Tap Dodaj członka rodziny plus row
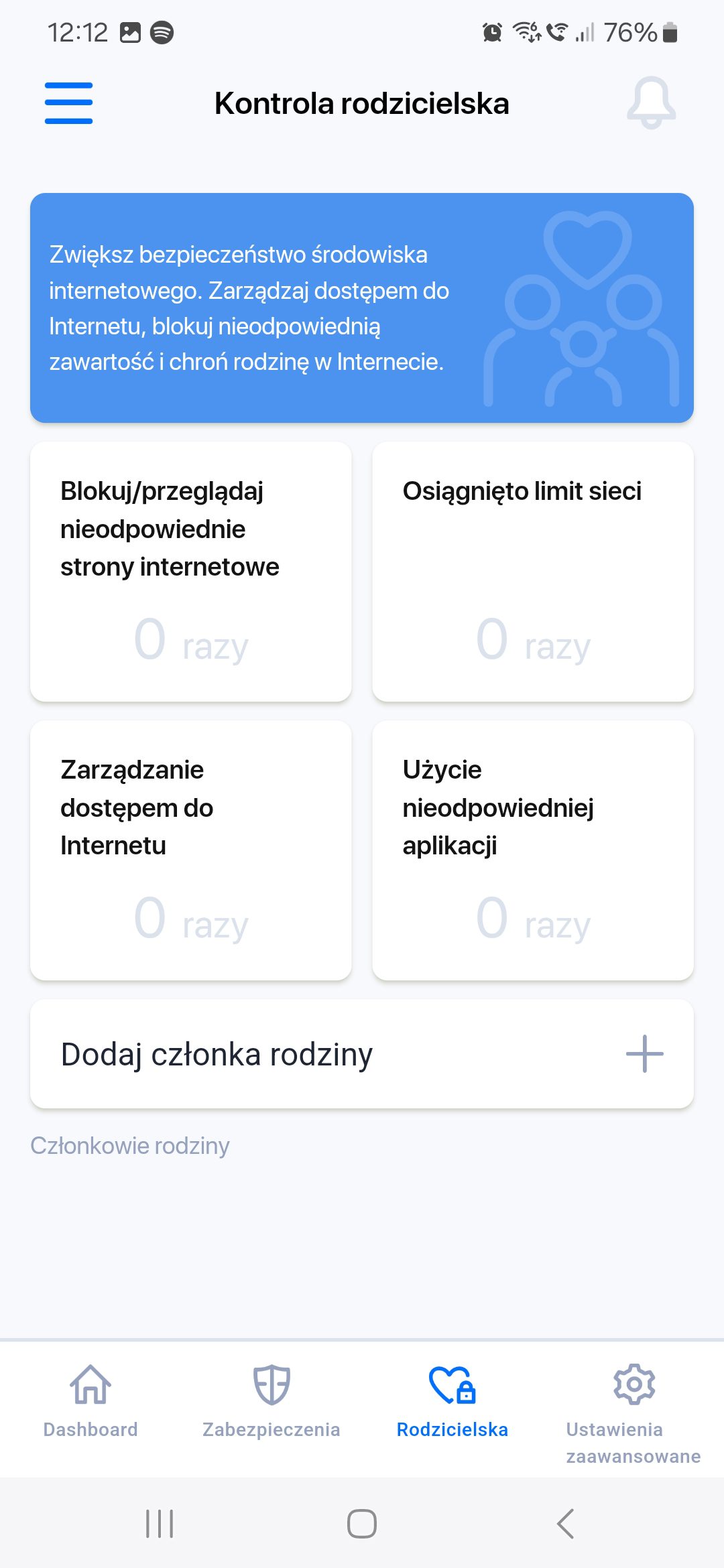Image resolution: width=724 pixels, height=1568 pixels. [362, 1054]
